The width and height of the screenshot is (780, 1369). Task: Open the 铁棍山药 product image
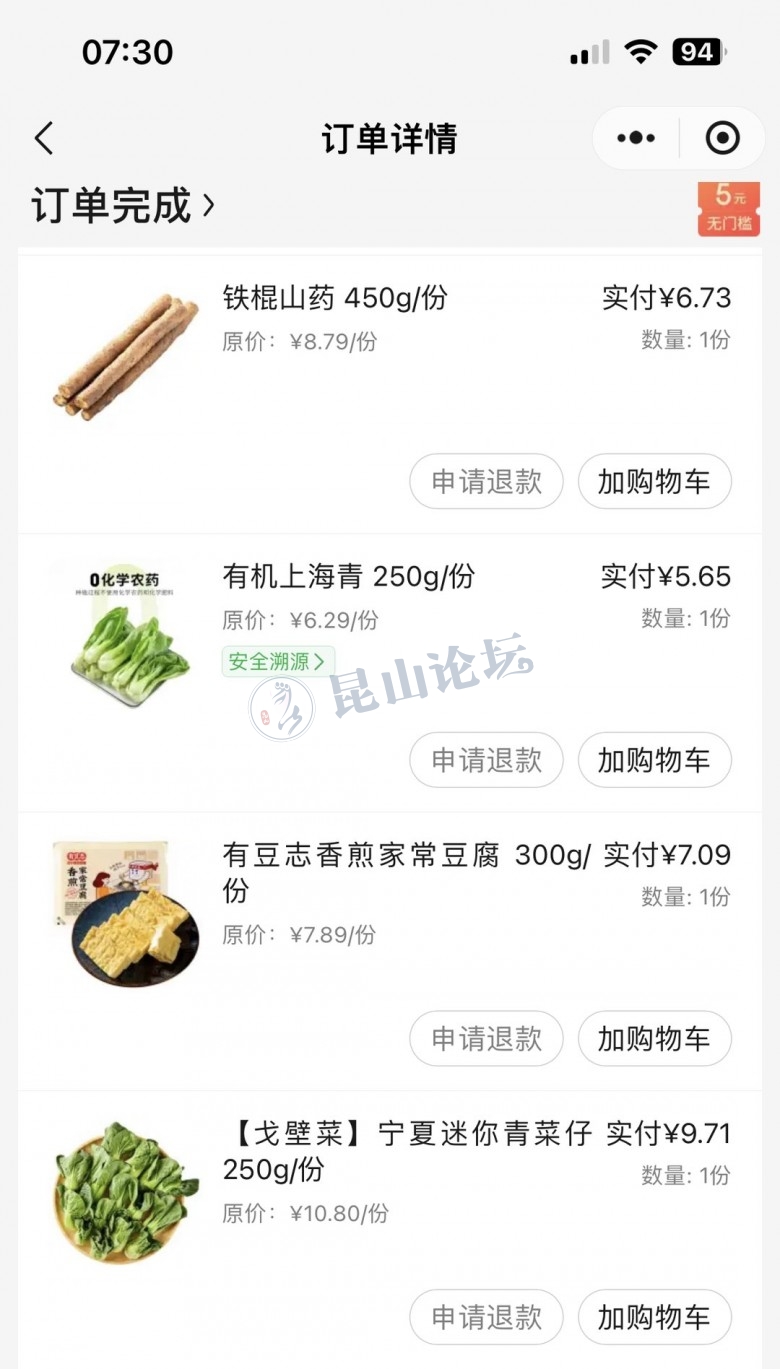click(126, 355)
